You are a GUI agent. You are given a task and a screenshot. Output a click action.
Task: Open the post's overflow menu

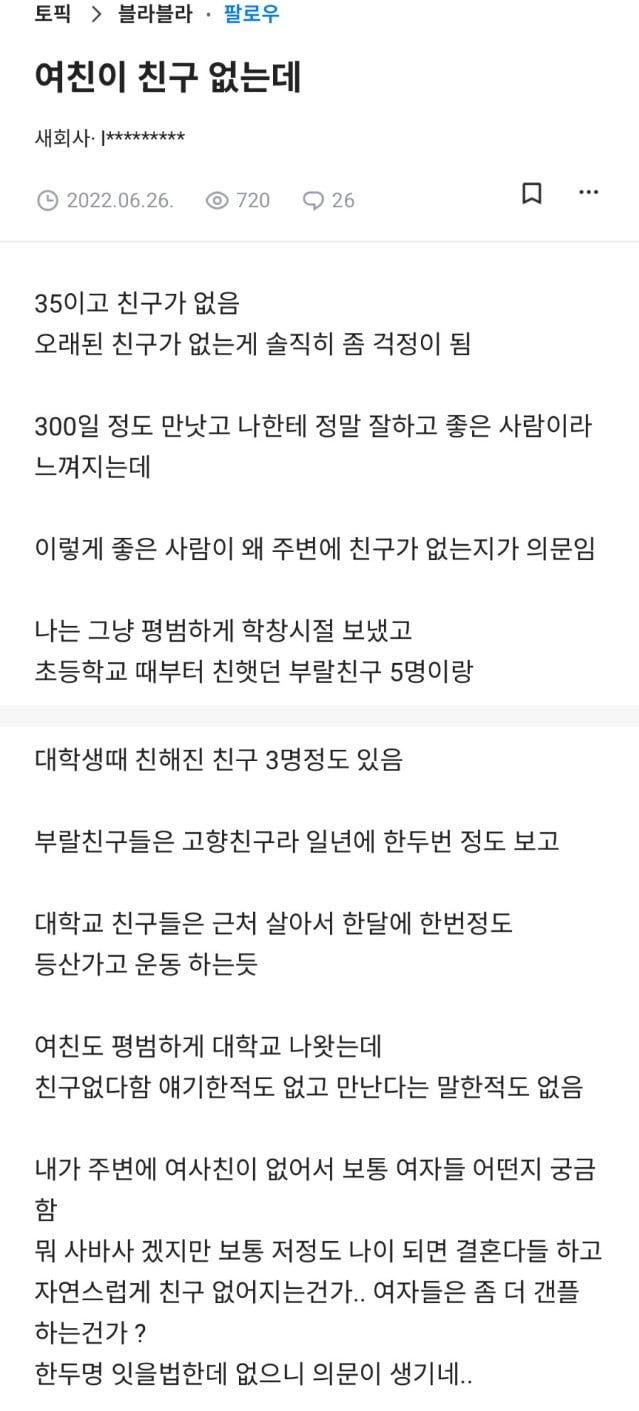pos(589,192)
